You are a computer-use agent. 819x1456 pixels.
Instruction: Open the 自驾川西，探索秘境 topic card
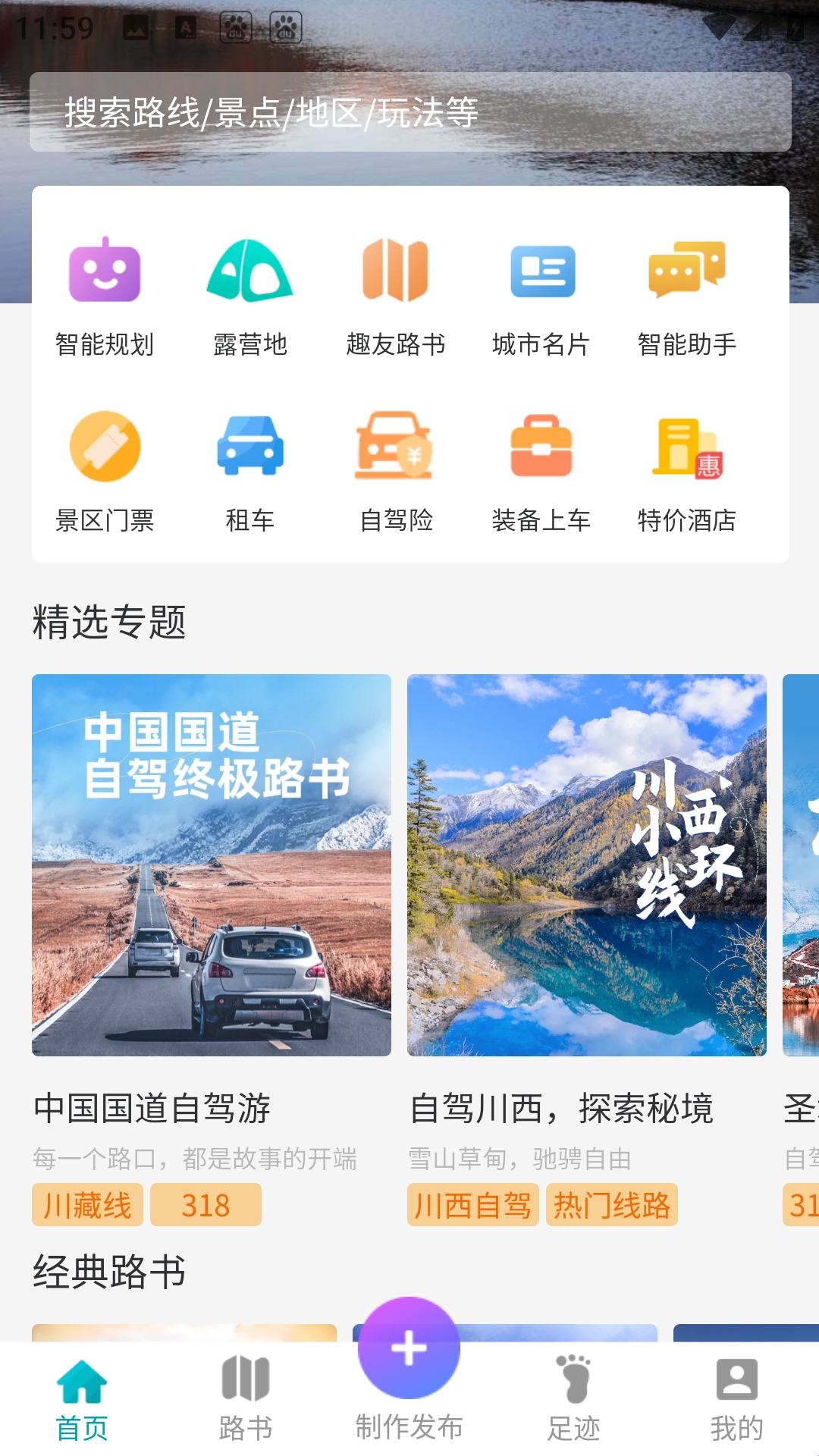pos(586,864)
